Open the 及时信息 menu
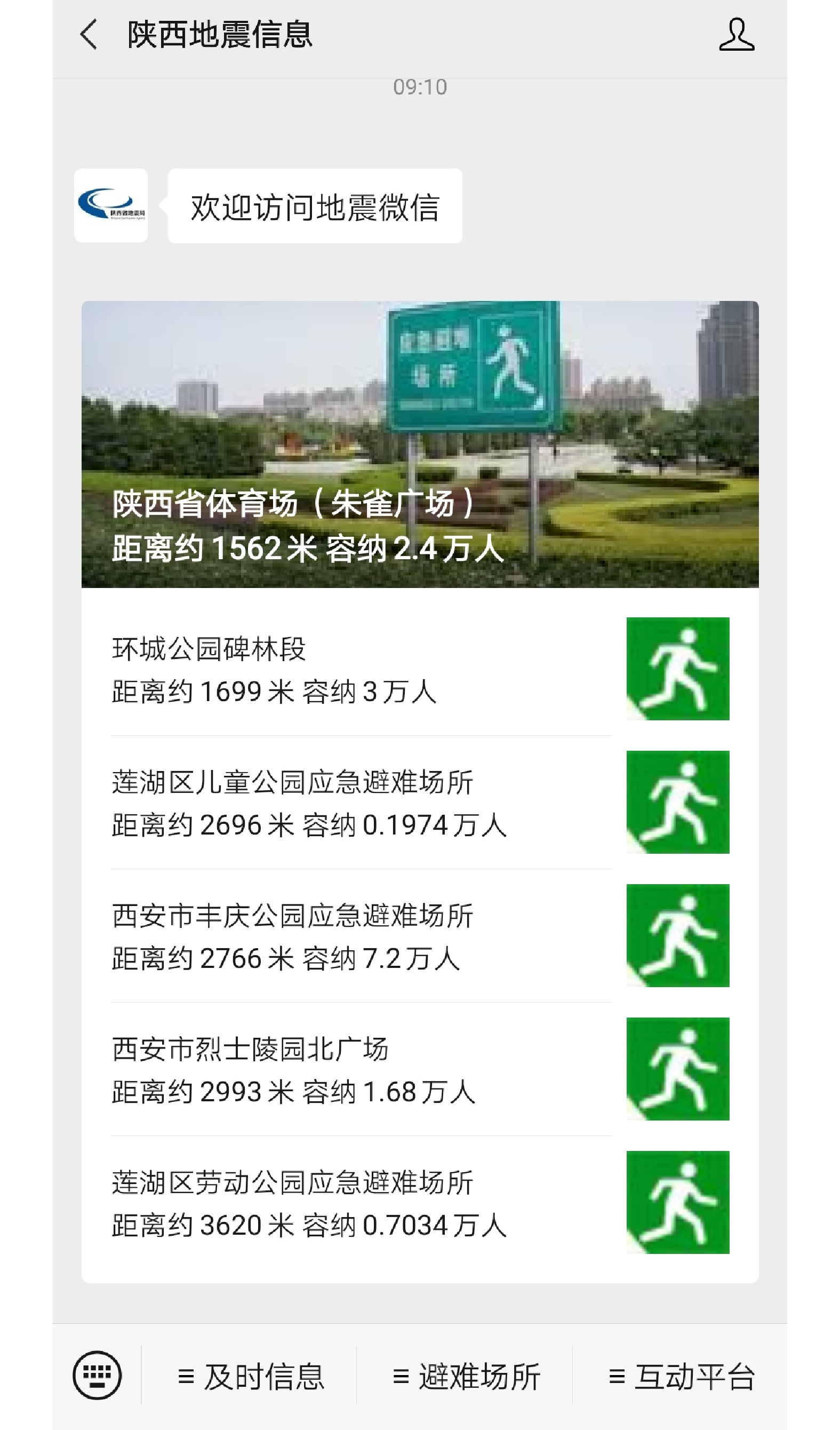 click(250, 1376)
